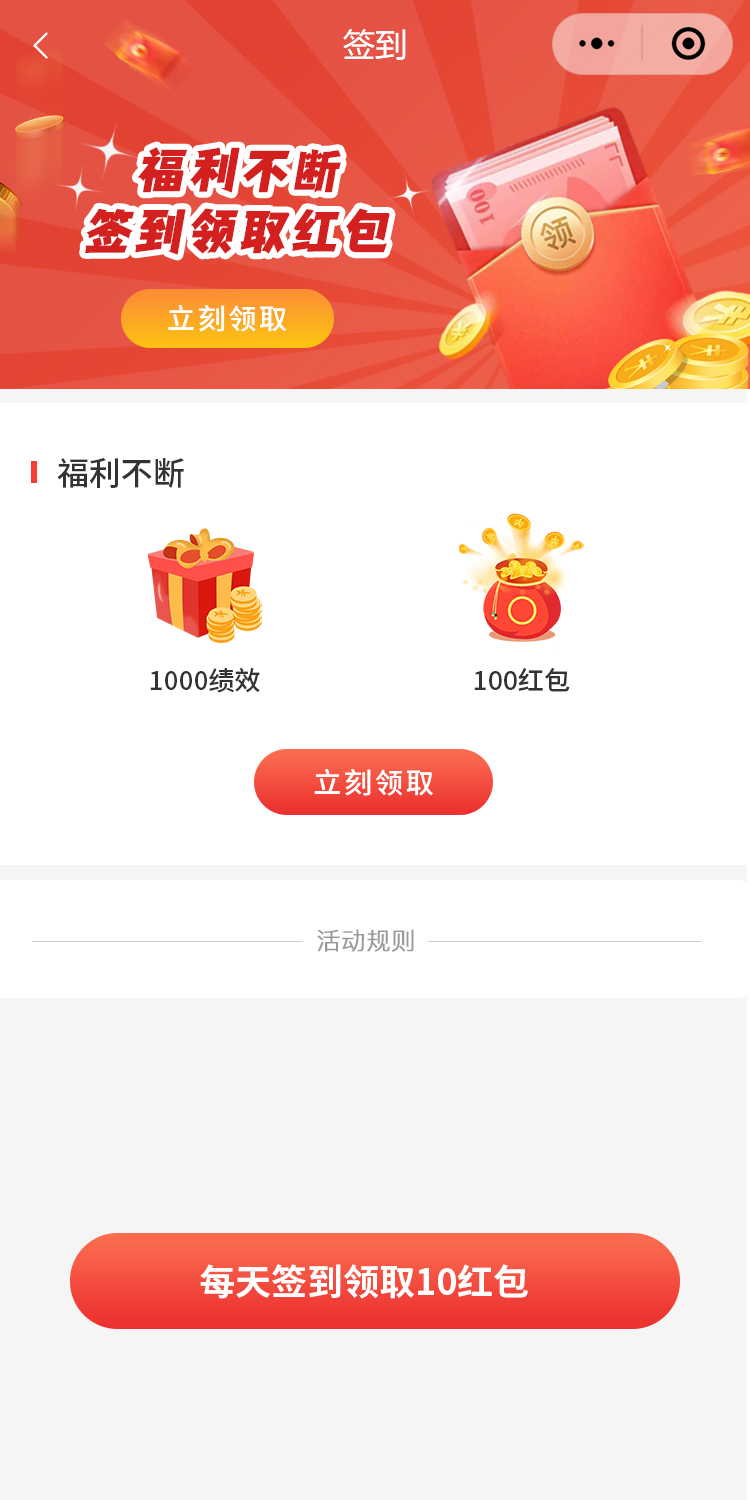Tap 每天签到领取10红包 to sign in
Viewport: 750px width, 1500px height.
[375, 1281]
